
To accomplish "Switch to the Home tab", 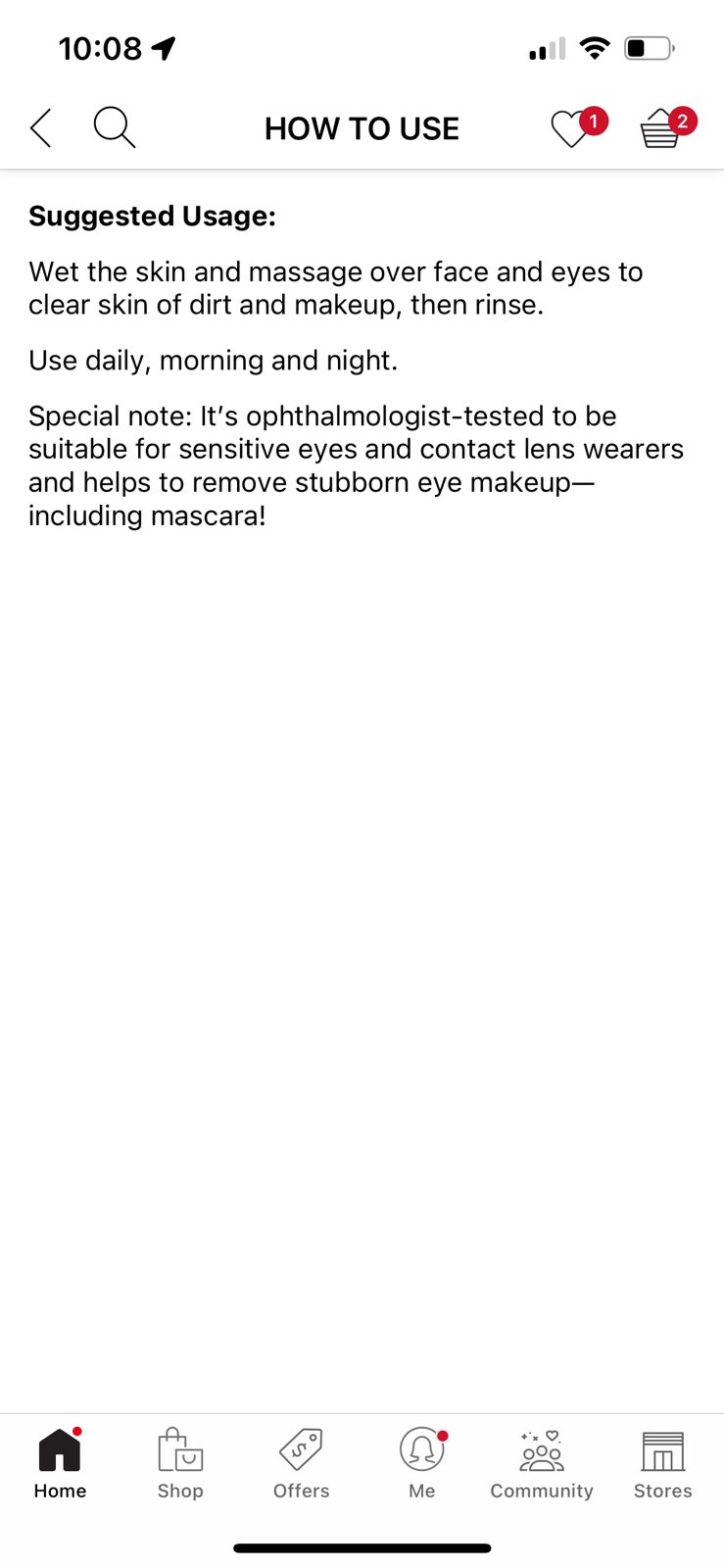I will point(61,1464).
